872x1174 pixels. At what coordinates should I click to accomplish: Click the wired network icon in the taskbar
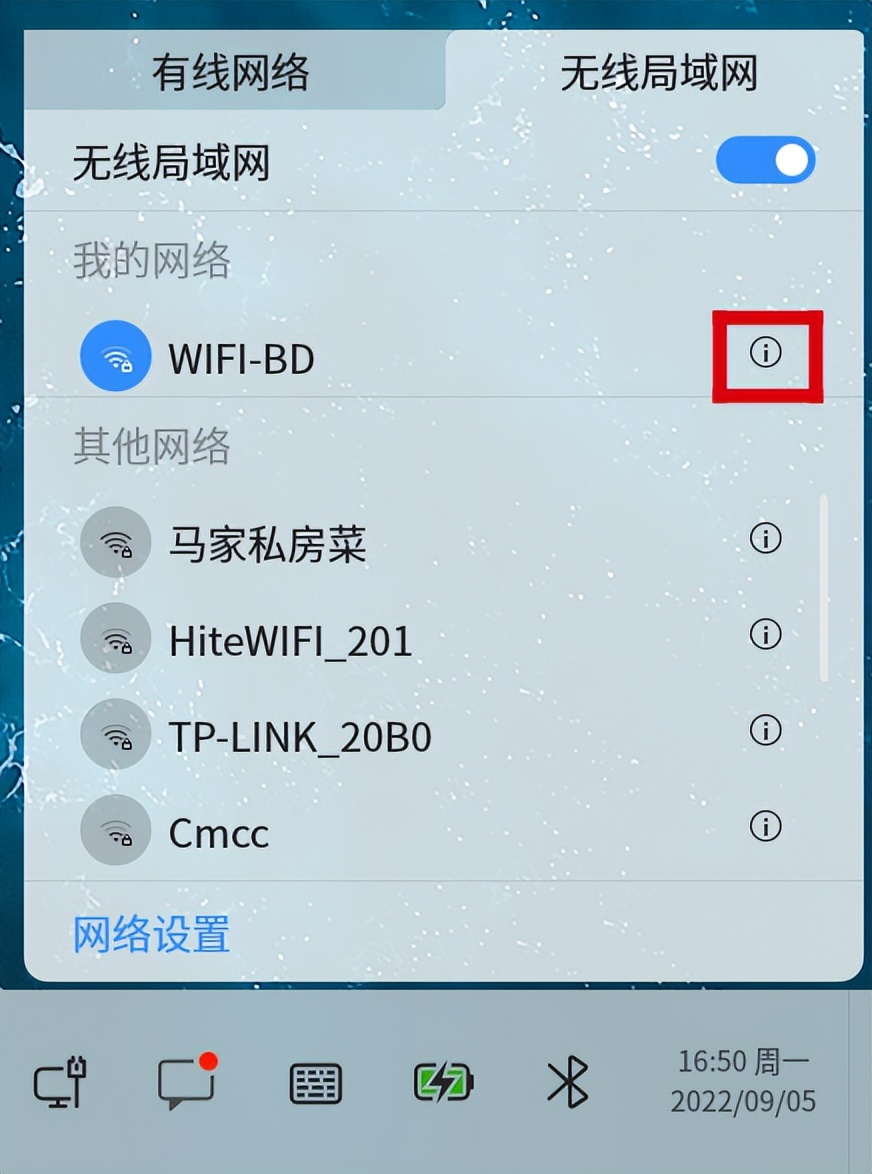[x=60, y=1082]
